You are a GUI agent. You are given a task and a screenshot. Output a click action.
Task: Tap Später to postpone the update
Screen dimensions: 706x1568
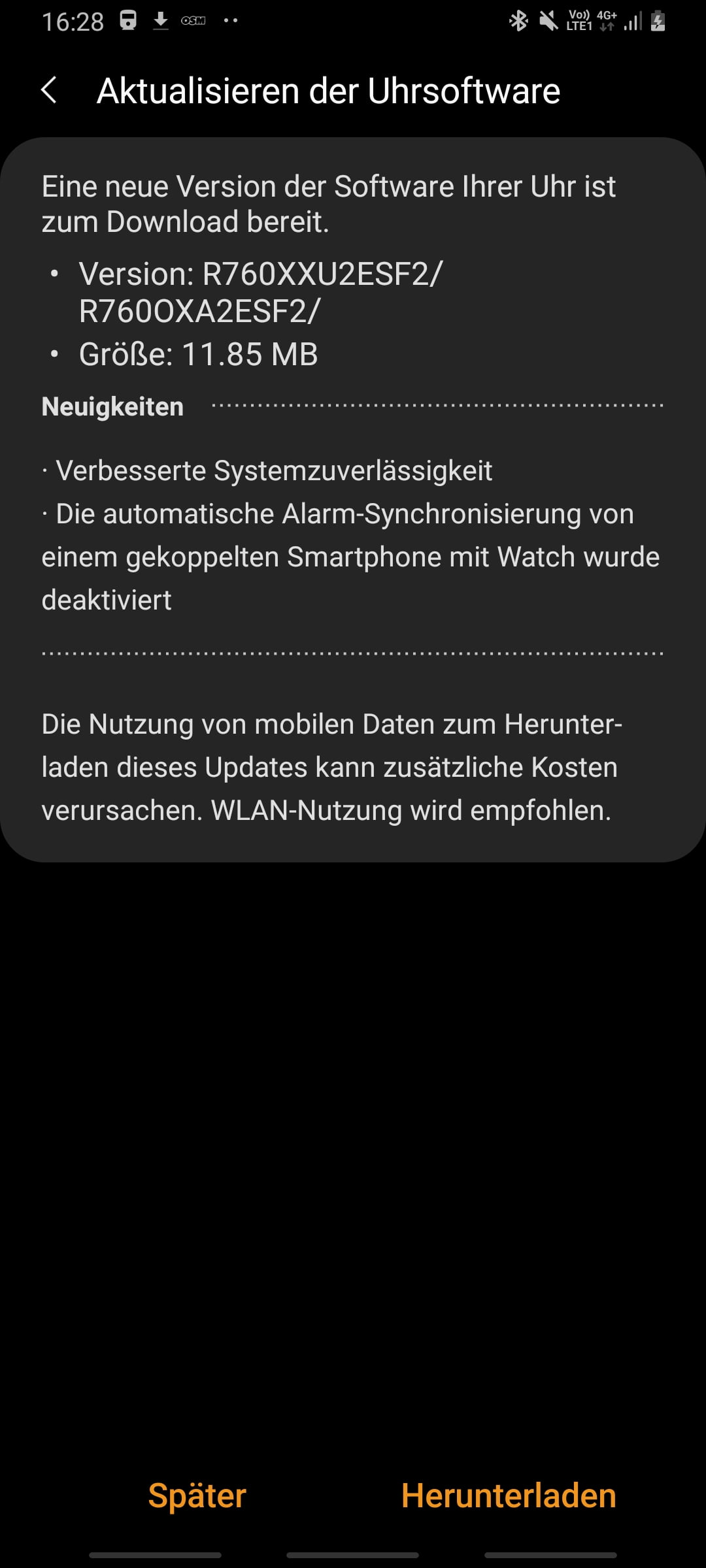[197, 1495]
